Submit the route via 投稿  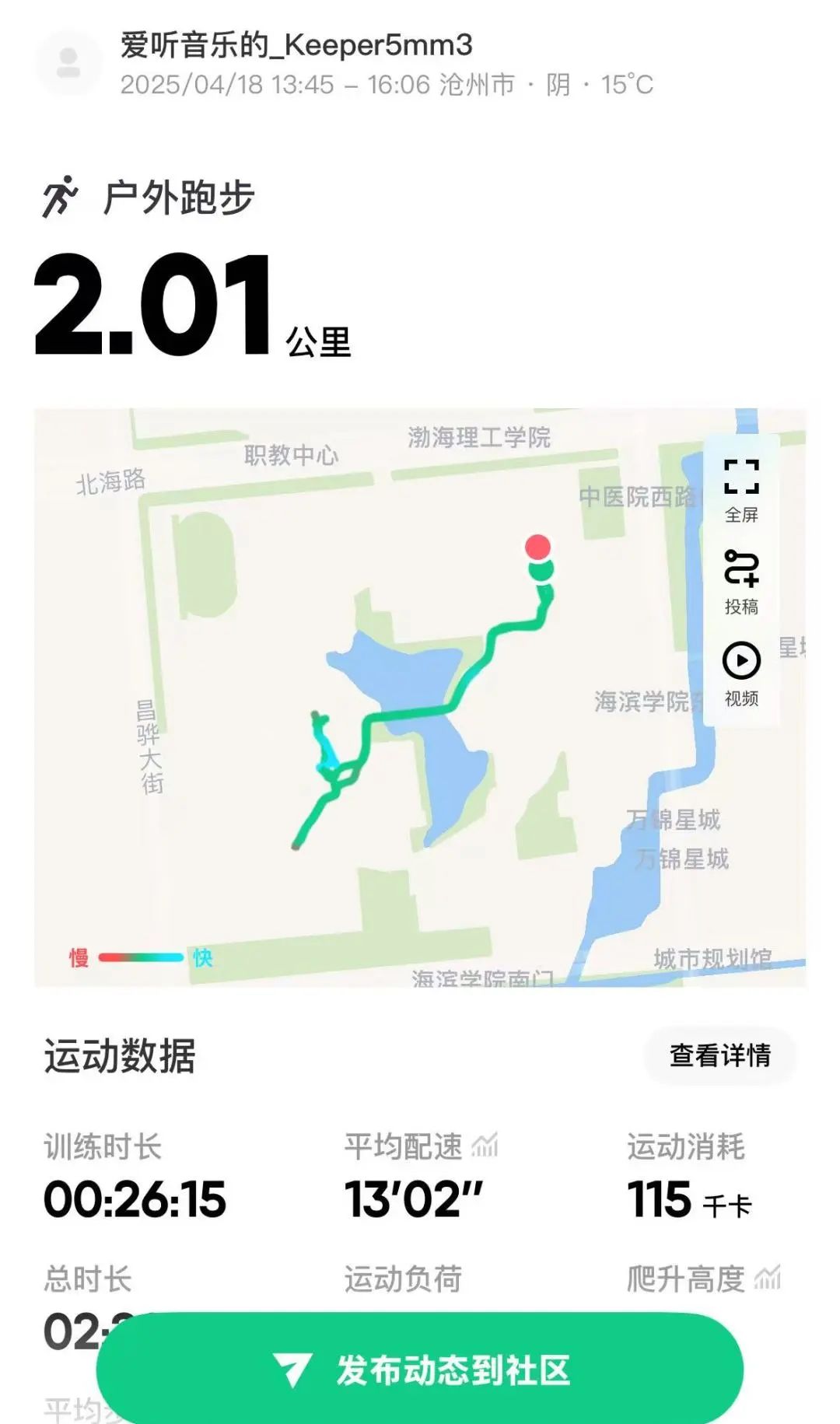(x=741, y=583)
